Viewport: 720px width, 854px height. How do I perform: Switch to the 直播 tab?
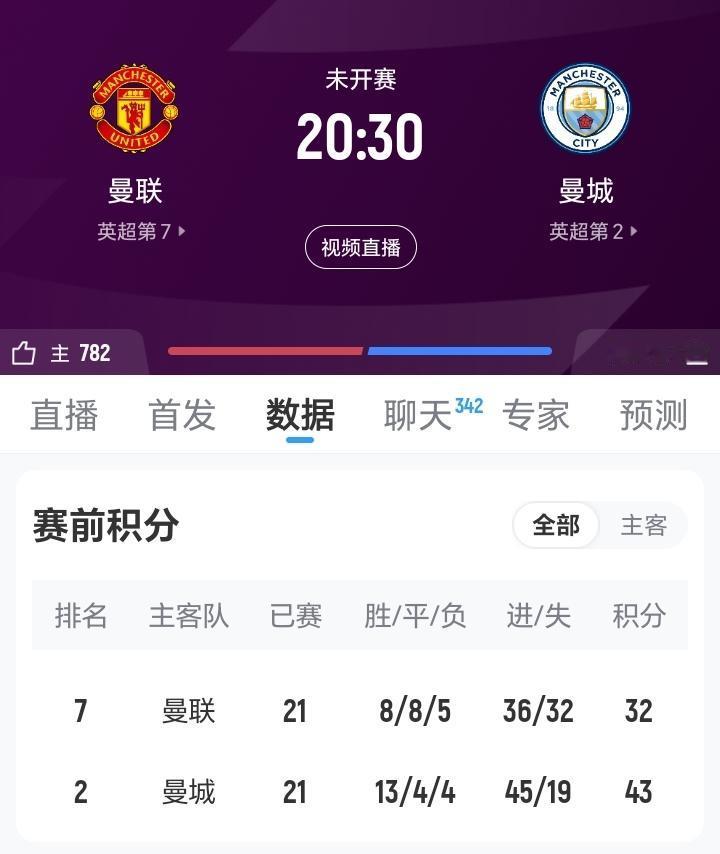click(64, 414)
